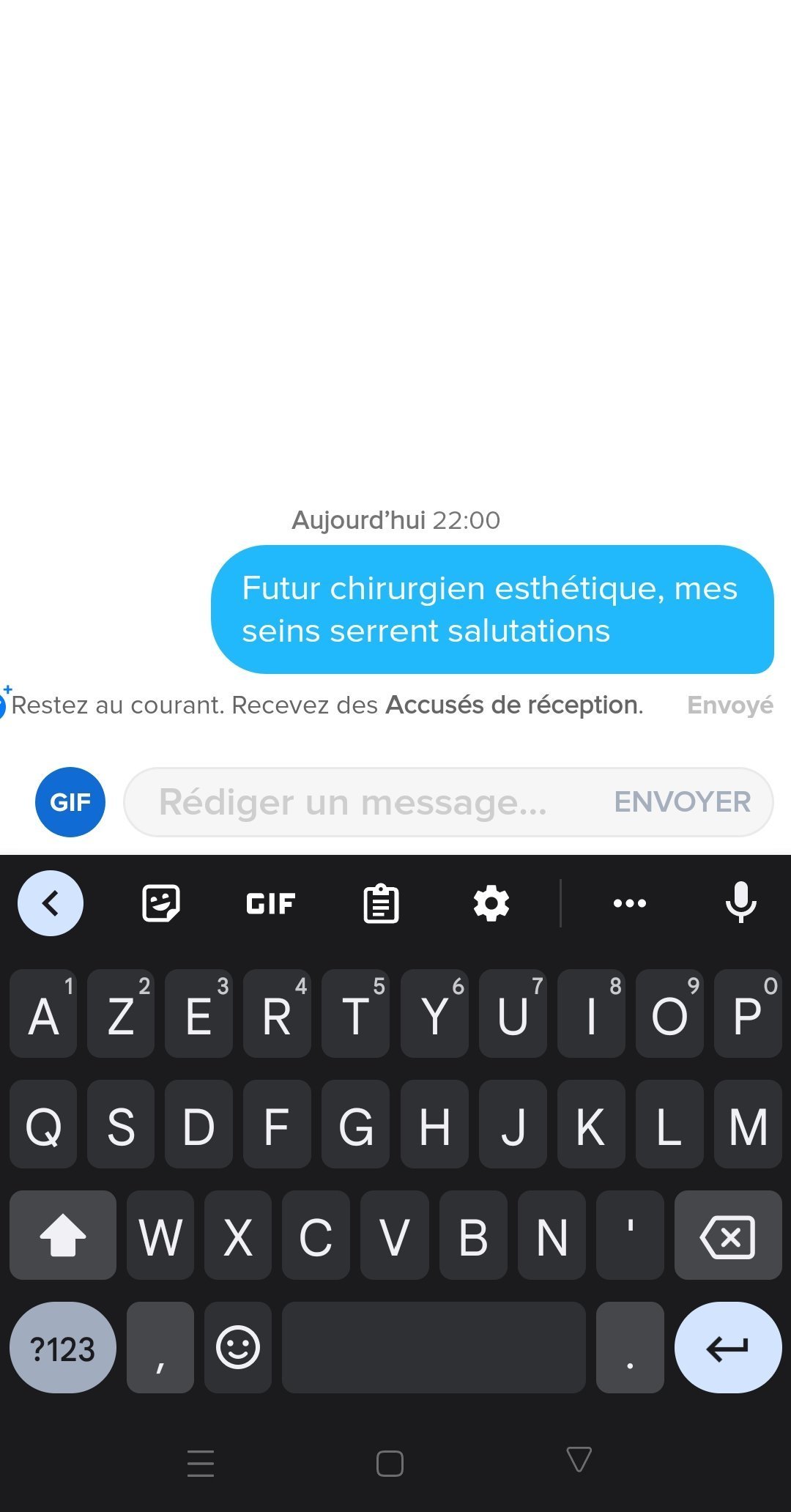Image resolution: width=791 pixels, height=1512 pixels.
Task: Tap the shift key
Action: click(63, 1235)
